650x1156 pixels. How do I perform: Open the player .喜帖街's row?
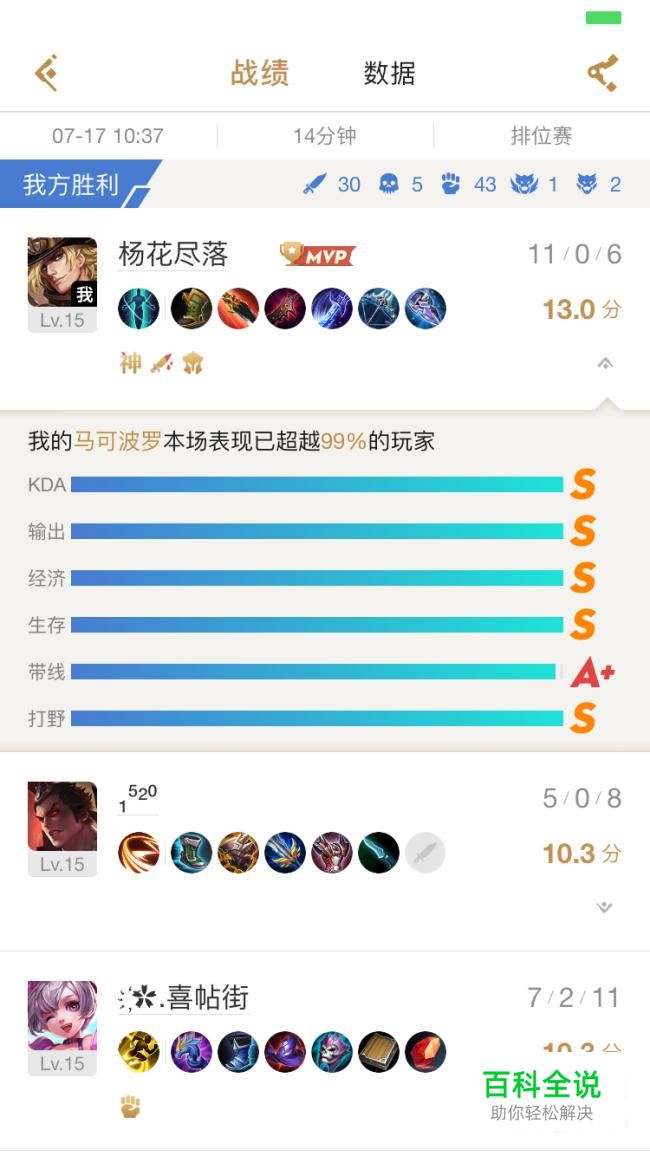tap(325, 1051)
